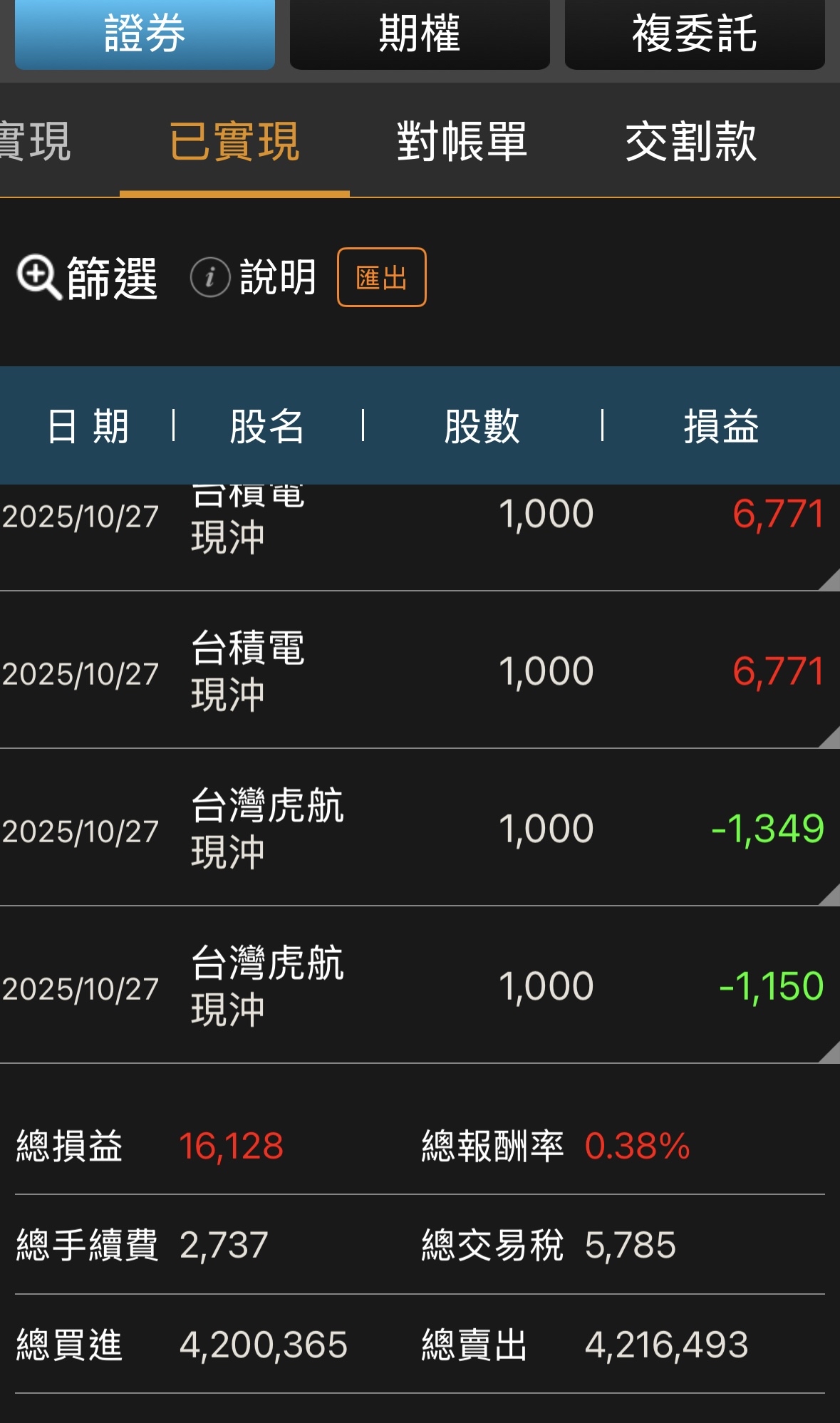This screenshot has width=840, height=1423.
Task: Export records with the 匯出 button
Action: point(382,277)
